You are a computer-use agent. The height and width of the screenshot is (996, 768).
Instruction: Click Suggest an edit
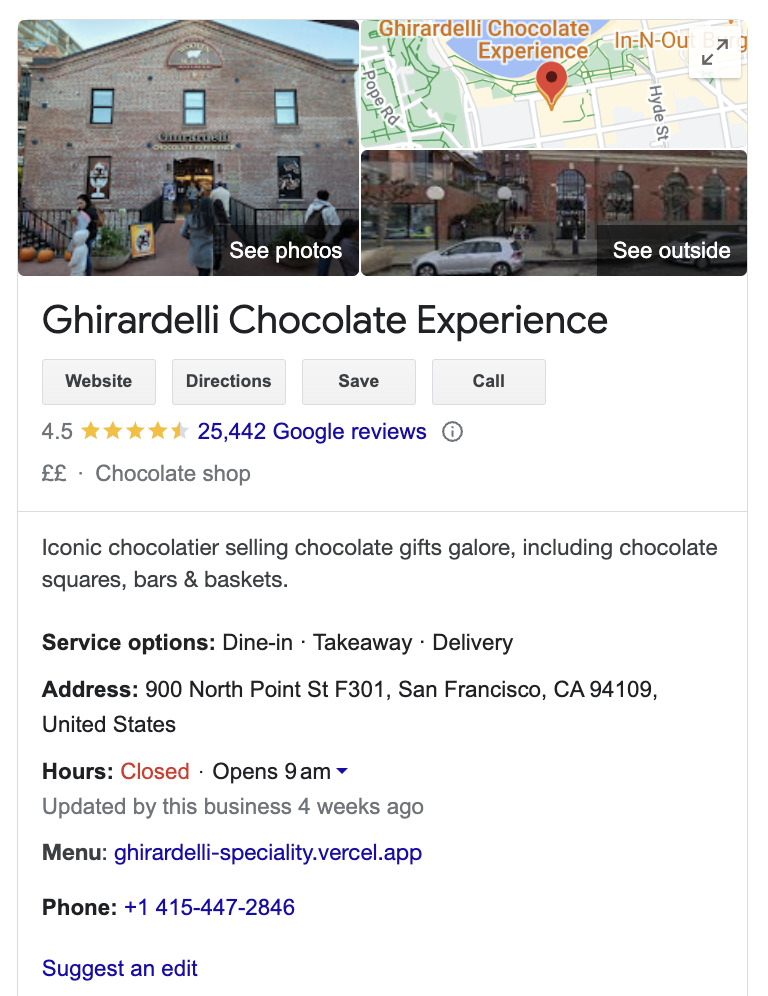click(x=119, y=968)
